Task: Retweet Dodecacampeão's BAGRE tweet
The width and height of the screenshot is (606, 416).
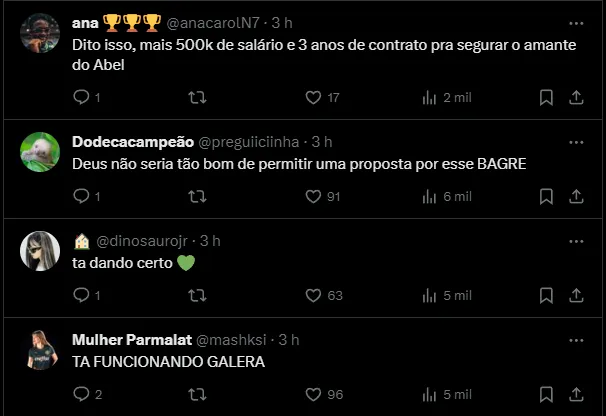Action: coord(198,197)
